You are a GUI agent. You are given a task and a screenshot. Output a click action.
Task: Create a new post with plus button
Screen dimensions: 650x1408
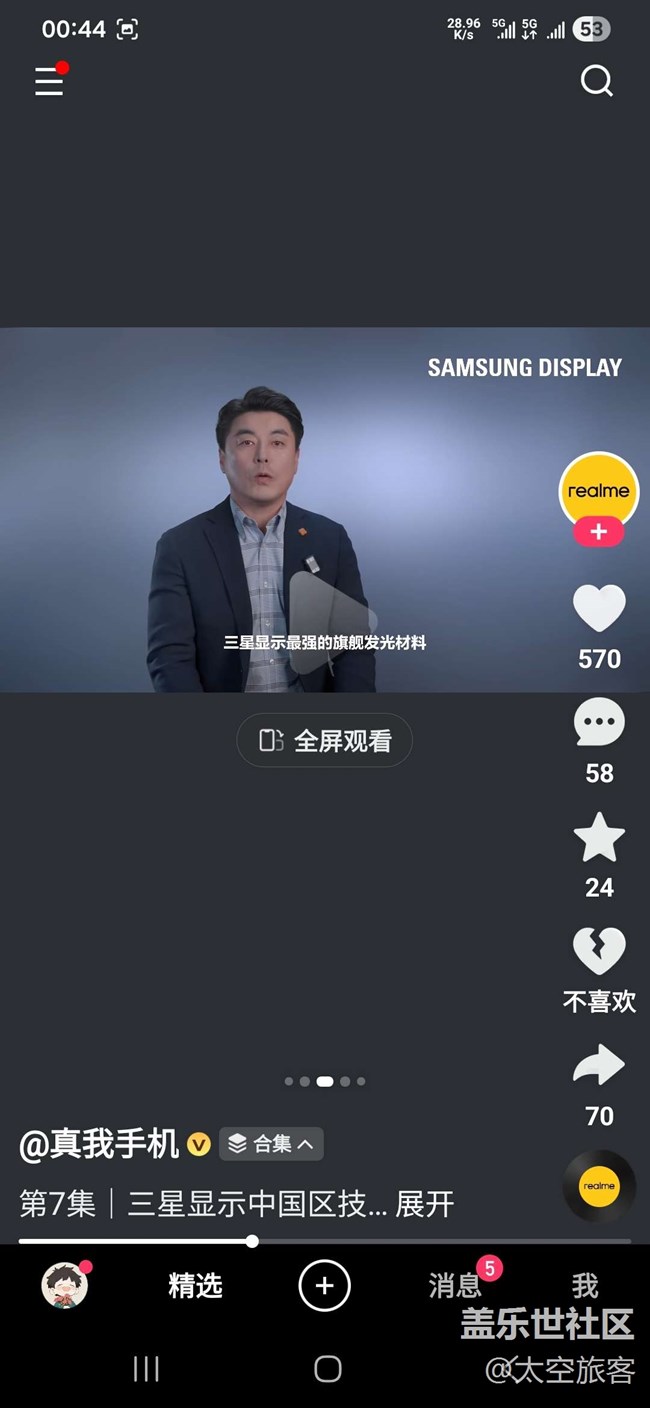click(x=324, y=1286)
